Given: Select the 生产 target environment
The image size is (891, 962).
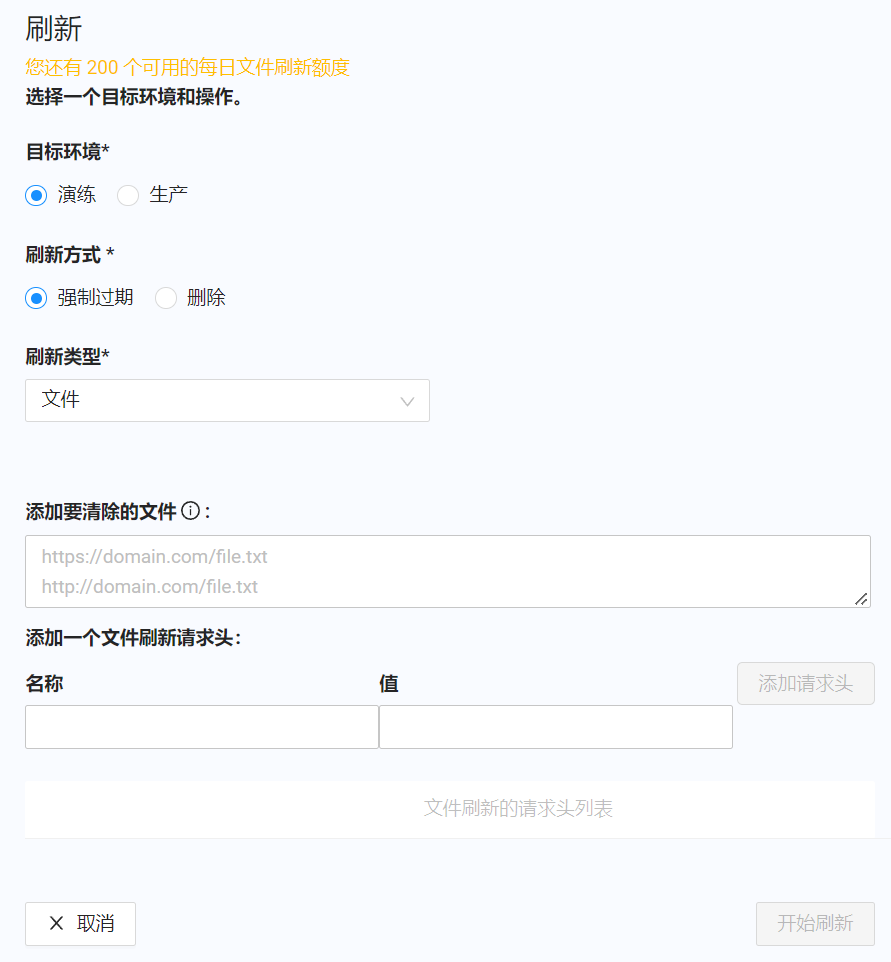Looking at the screenshot, I should click(128, 195).
